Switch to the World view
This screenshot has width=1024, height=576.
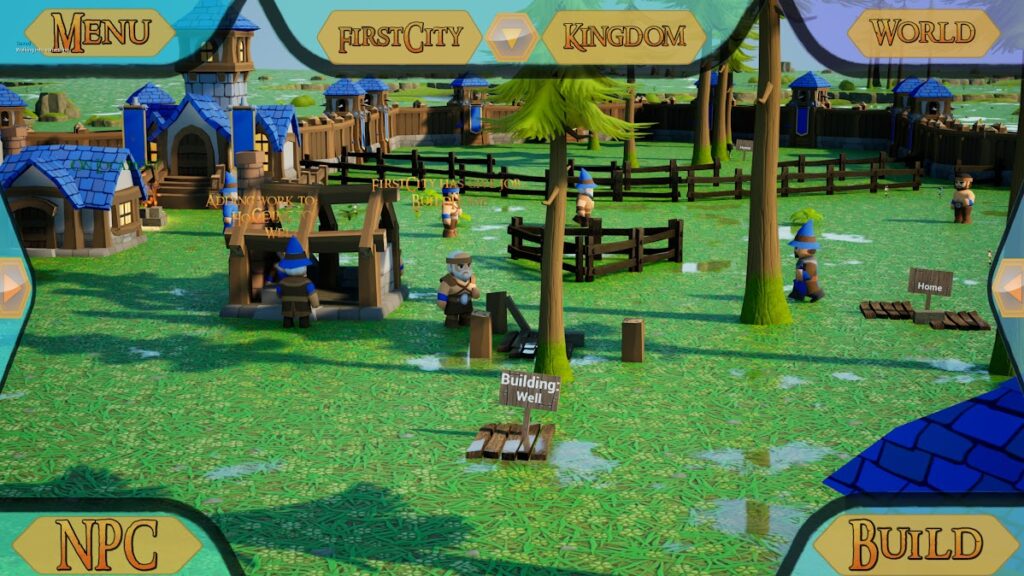coord(922,34)
